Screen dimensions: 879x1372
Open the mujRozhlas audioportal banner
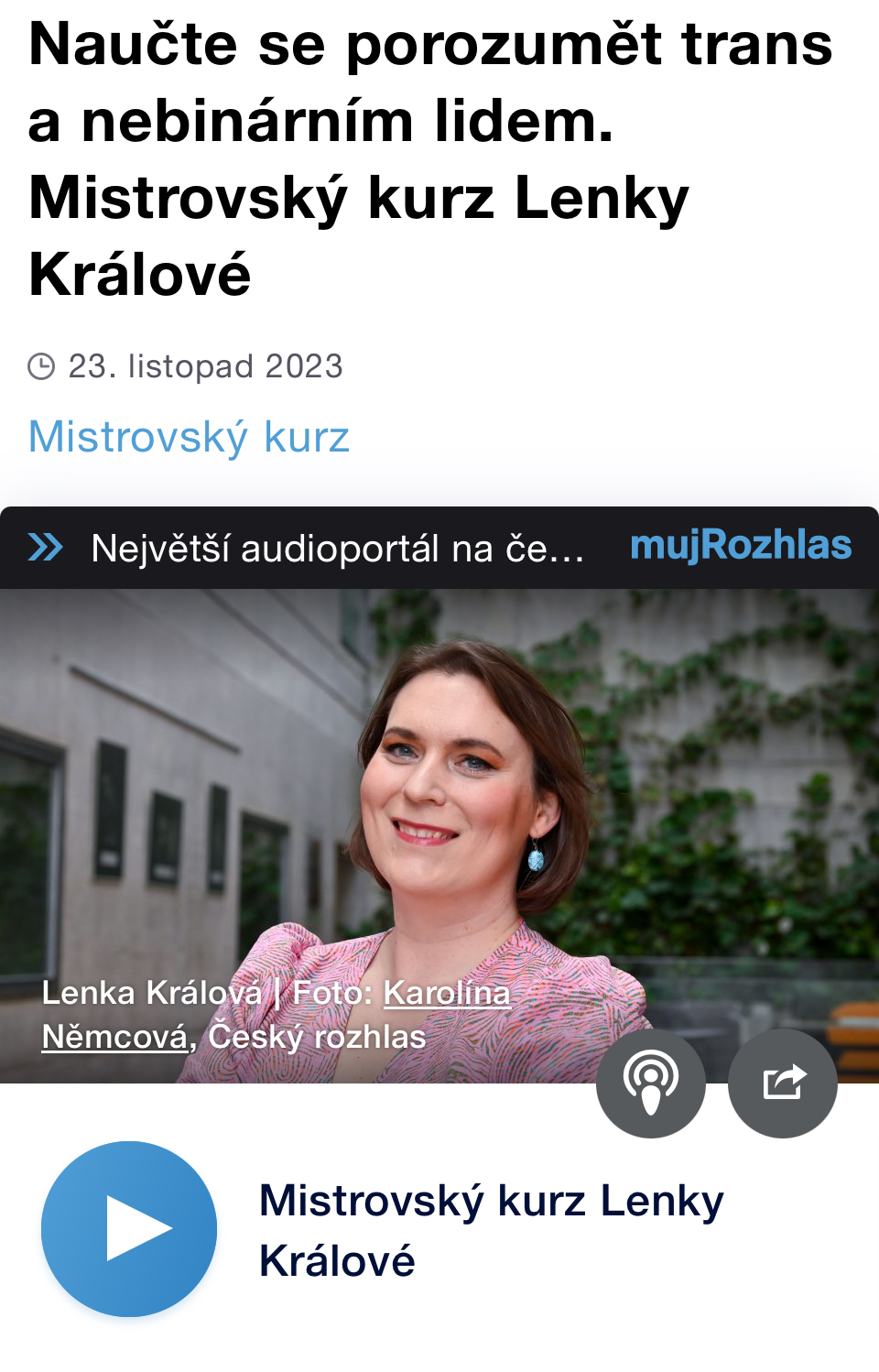click(x=439, y=548)
